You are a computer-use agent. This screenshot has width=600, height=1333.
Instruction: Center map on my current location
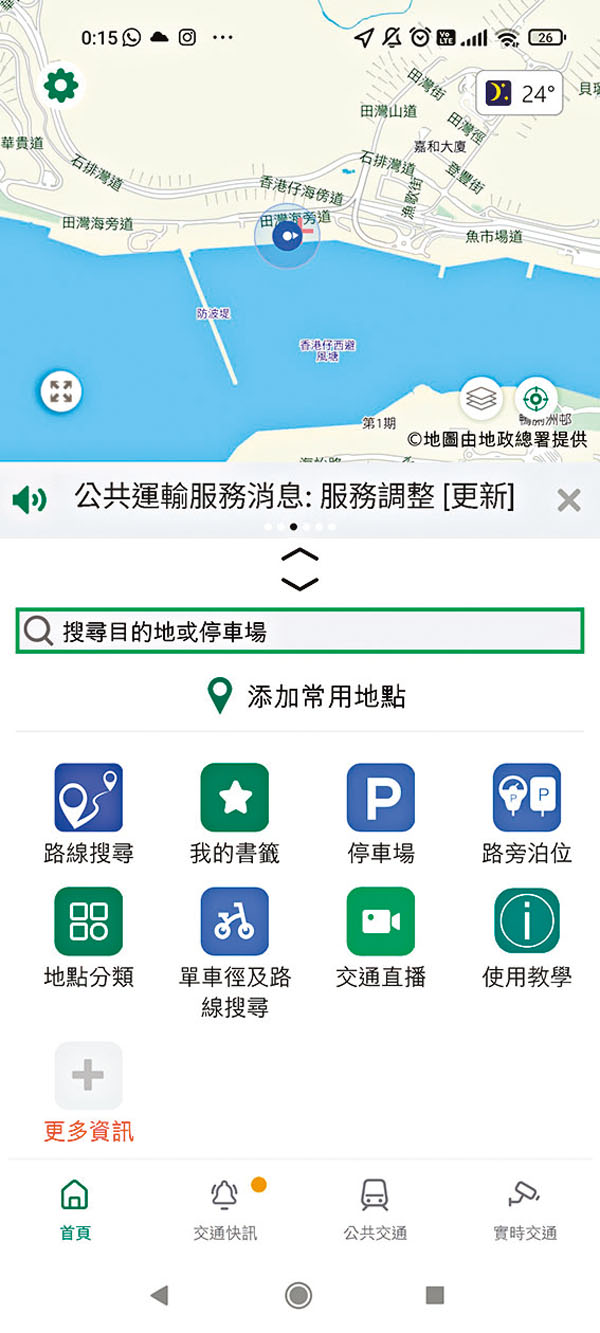[536, 399]
